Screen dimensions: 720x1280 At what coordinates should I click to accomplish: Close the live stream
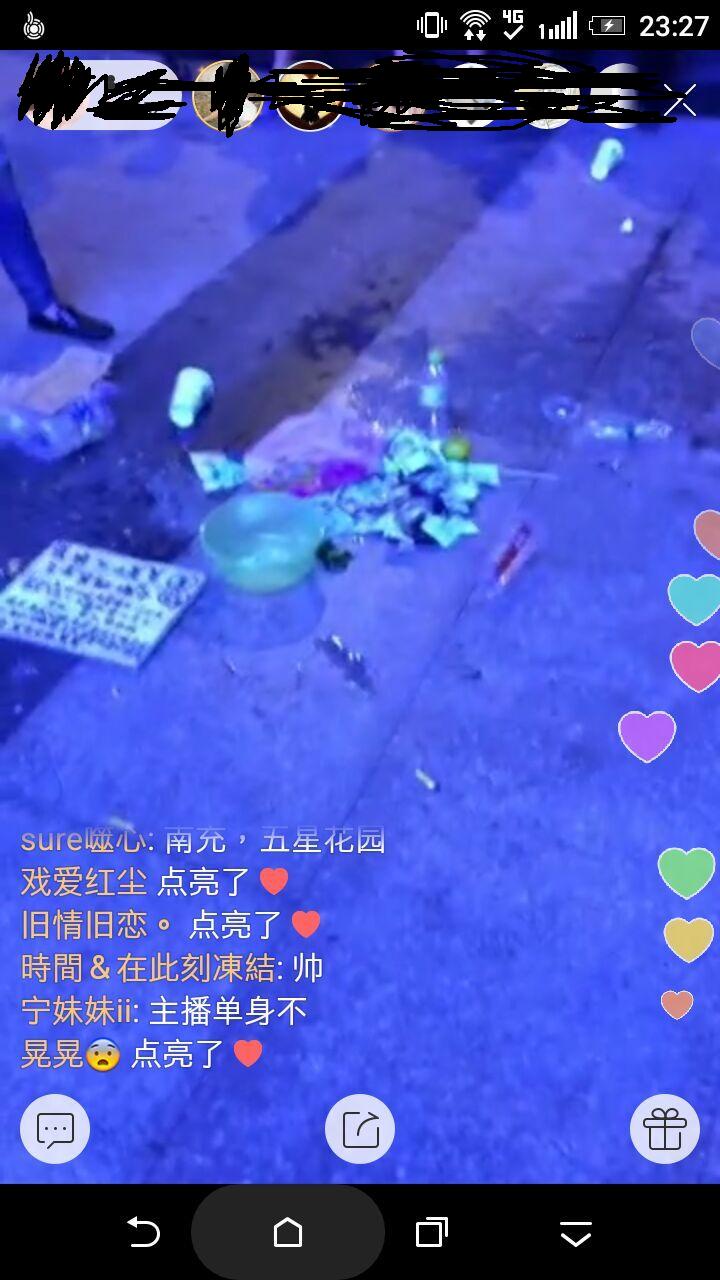[x=680, y=100]
